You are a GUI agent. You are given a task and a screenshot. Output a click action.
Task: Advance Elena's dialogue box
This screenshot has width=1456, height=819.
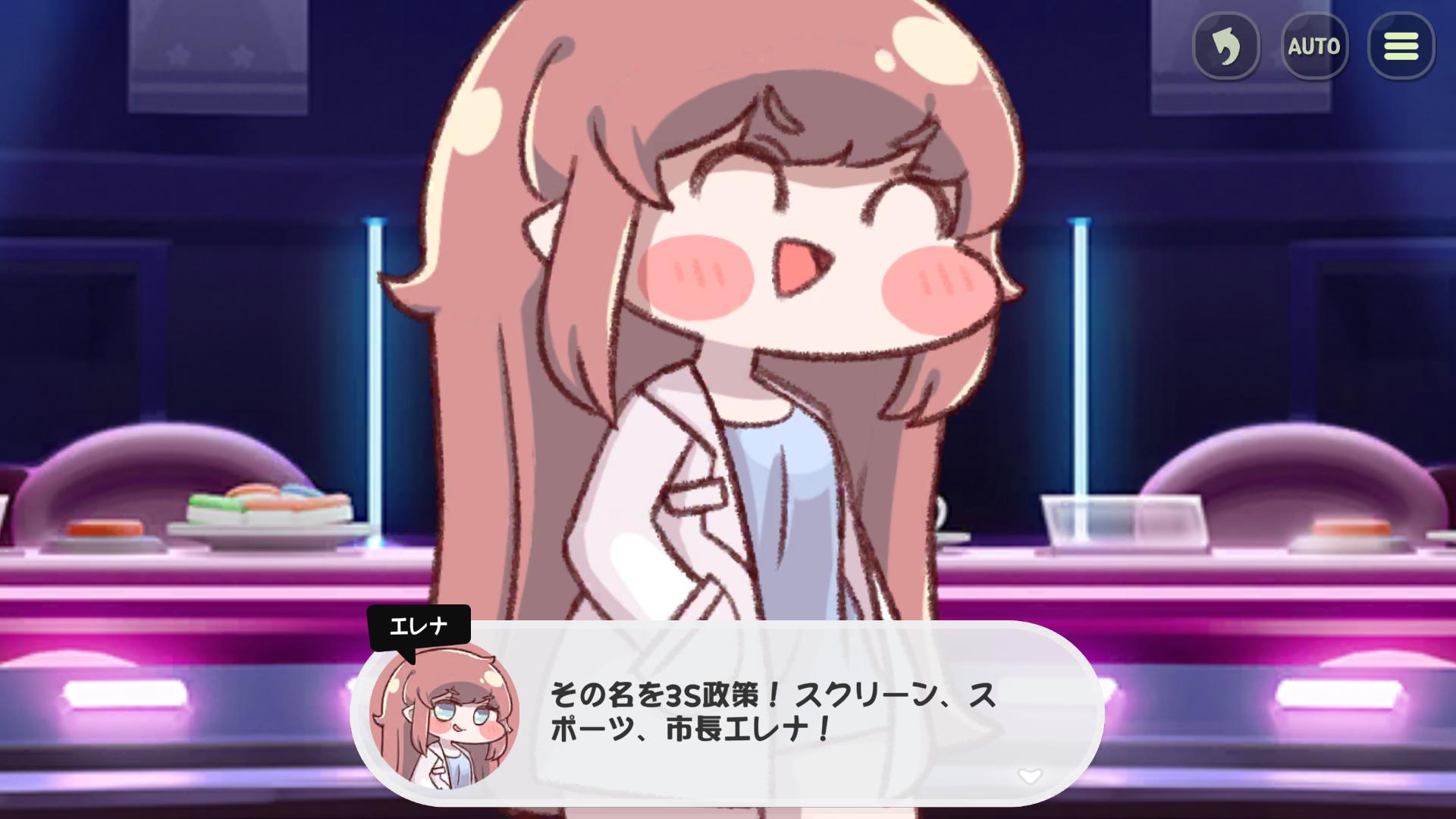(726, 714)
